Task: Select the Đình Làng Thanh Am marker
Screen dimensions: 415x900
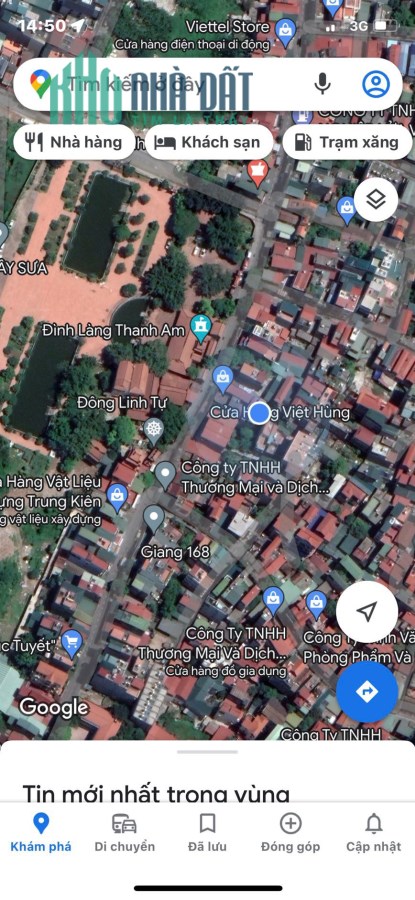Action: pos(201,329)
